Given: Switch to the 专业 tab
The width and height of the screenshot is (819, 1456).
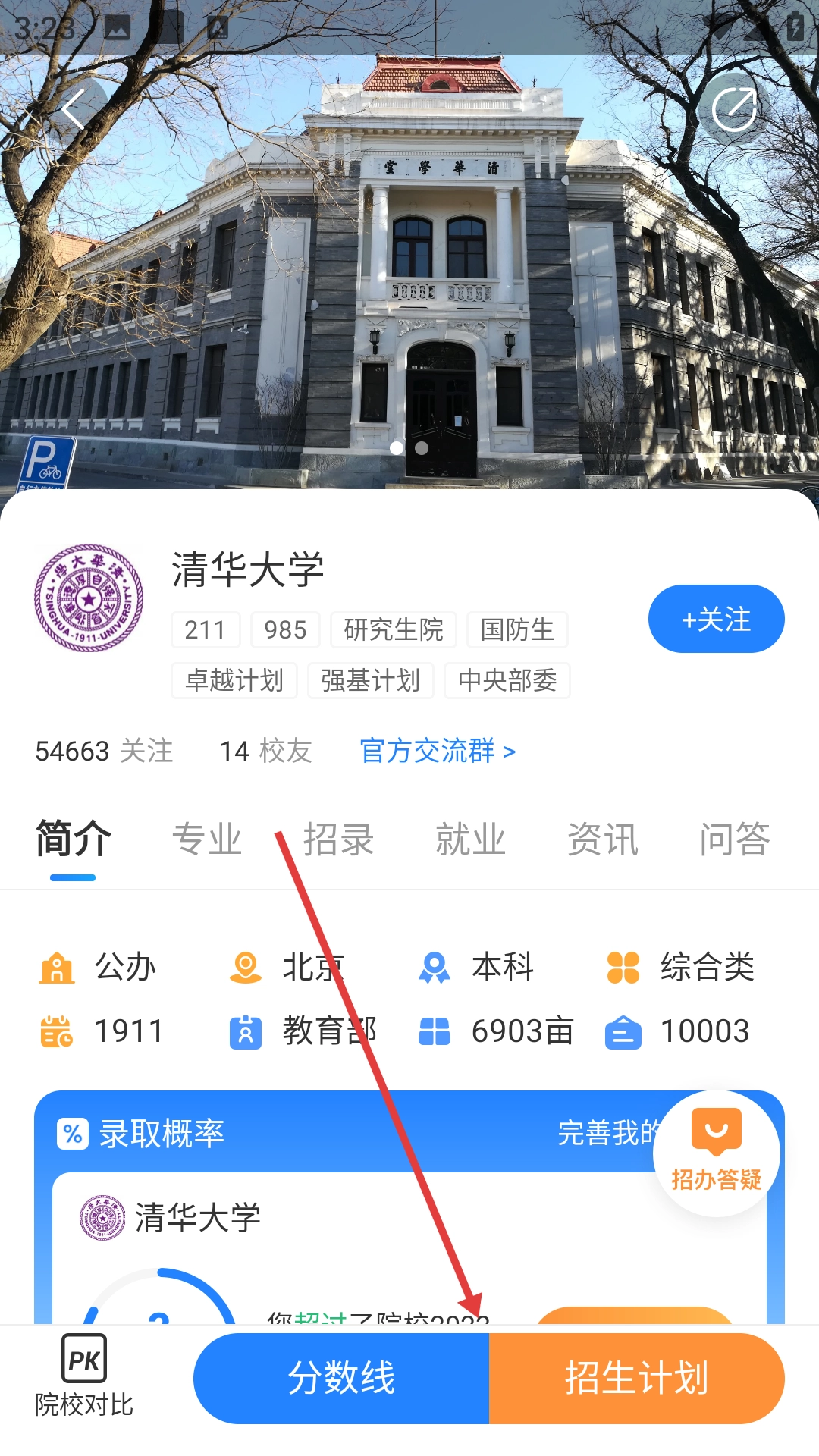Looking at the screenshot, I should (x=206, y=839).
